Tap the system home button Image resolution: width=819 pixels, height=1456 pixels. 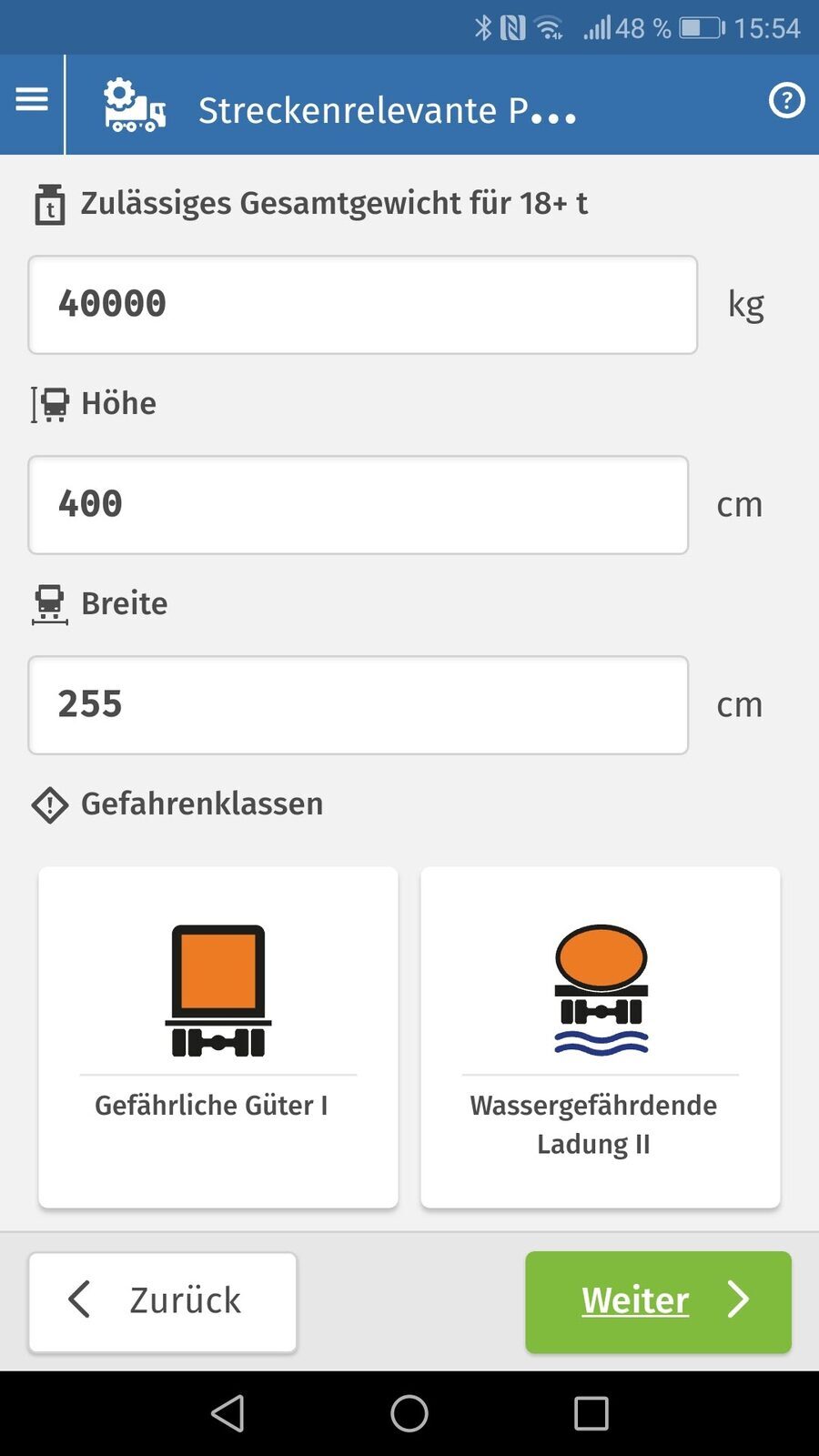click(409, 1413)
